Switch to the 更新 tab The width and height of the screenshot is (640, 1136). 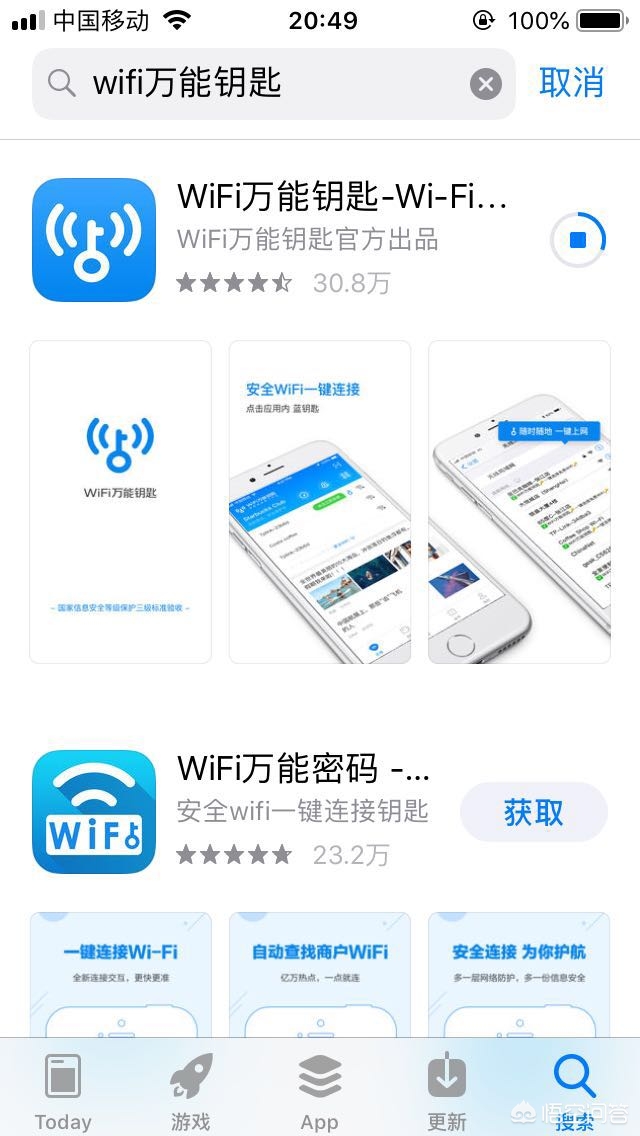click(x=446, y=1090)
